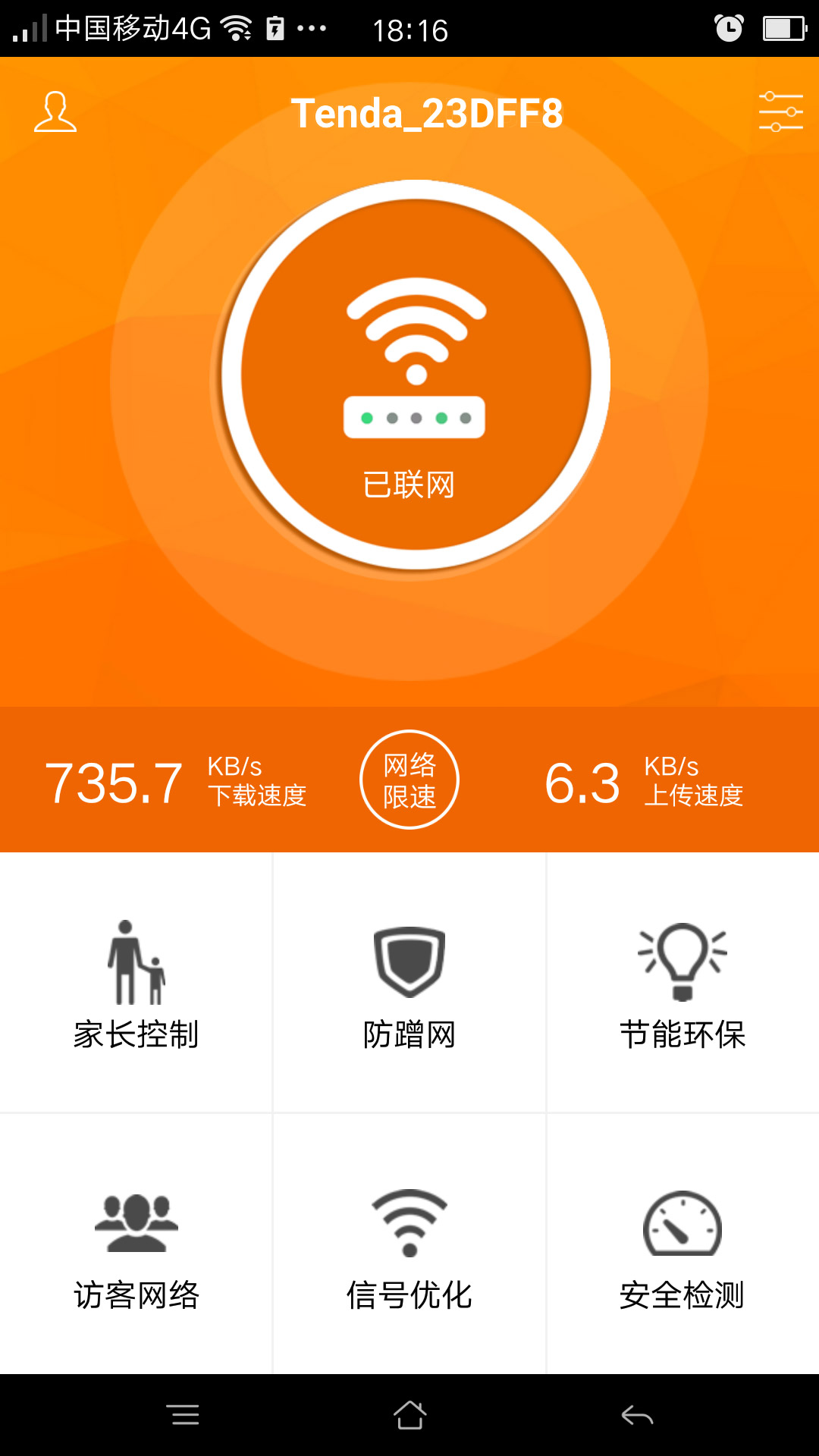The image size is (819, 1456).
Task: Go back using the system back button
Action: (x=637, y=1415)
